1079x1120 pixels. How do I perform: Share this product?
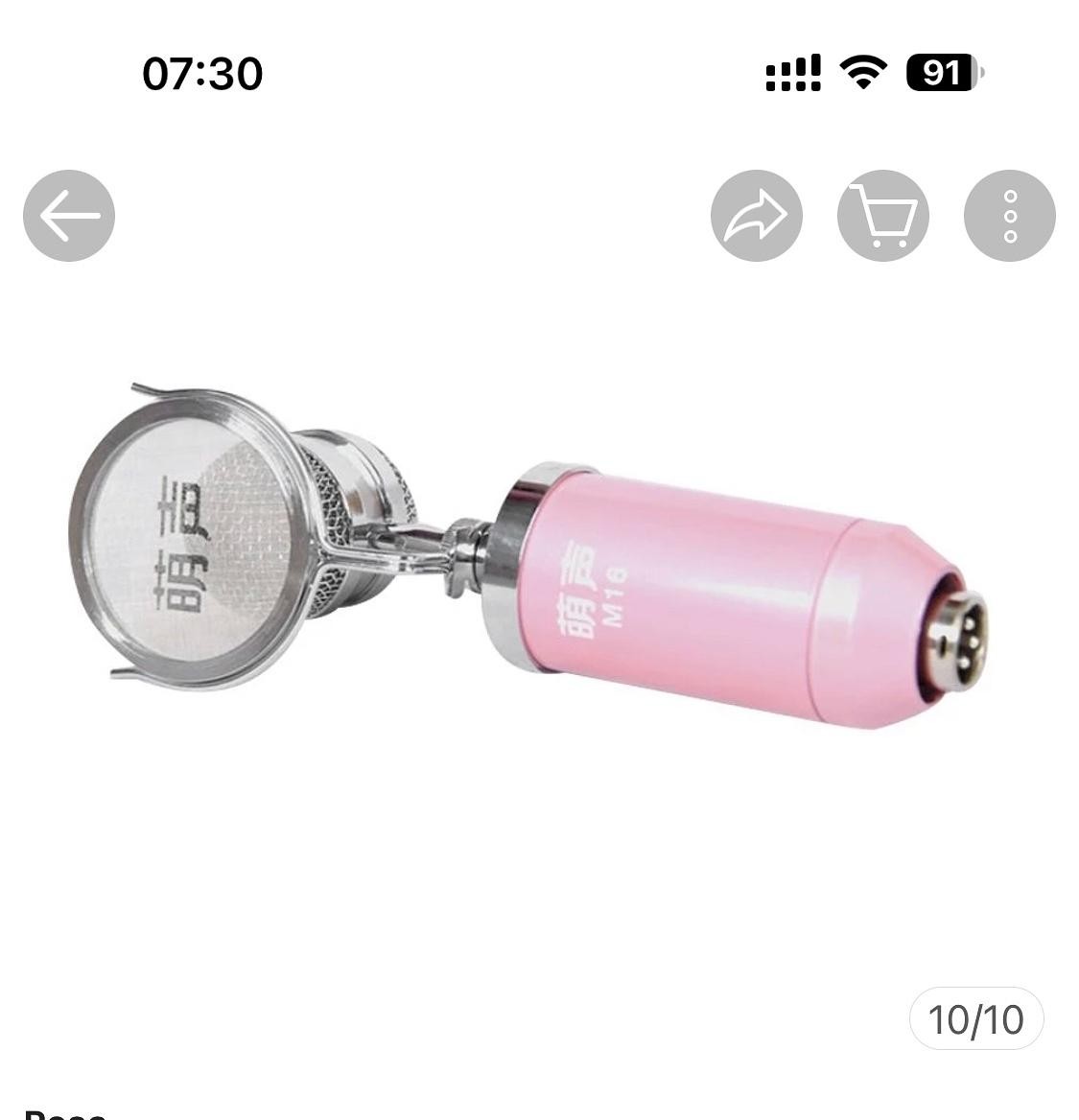click(x=757, y=216)
